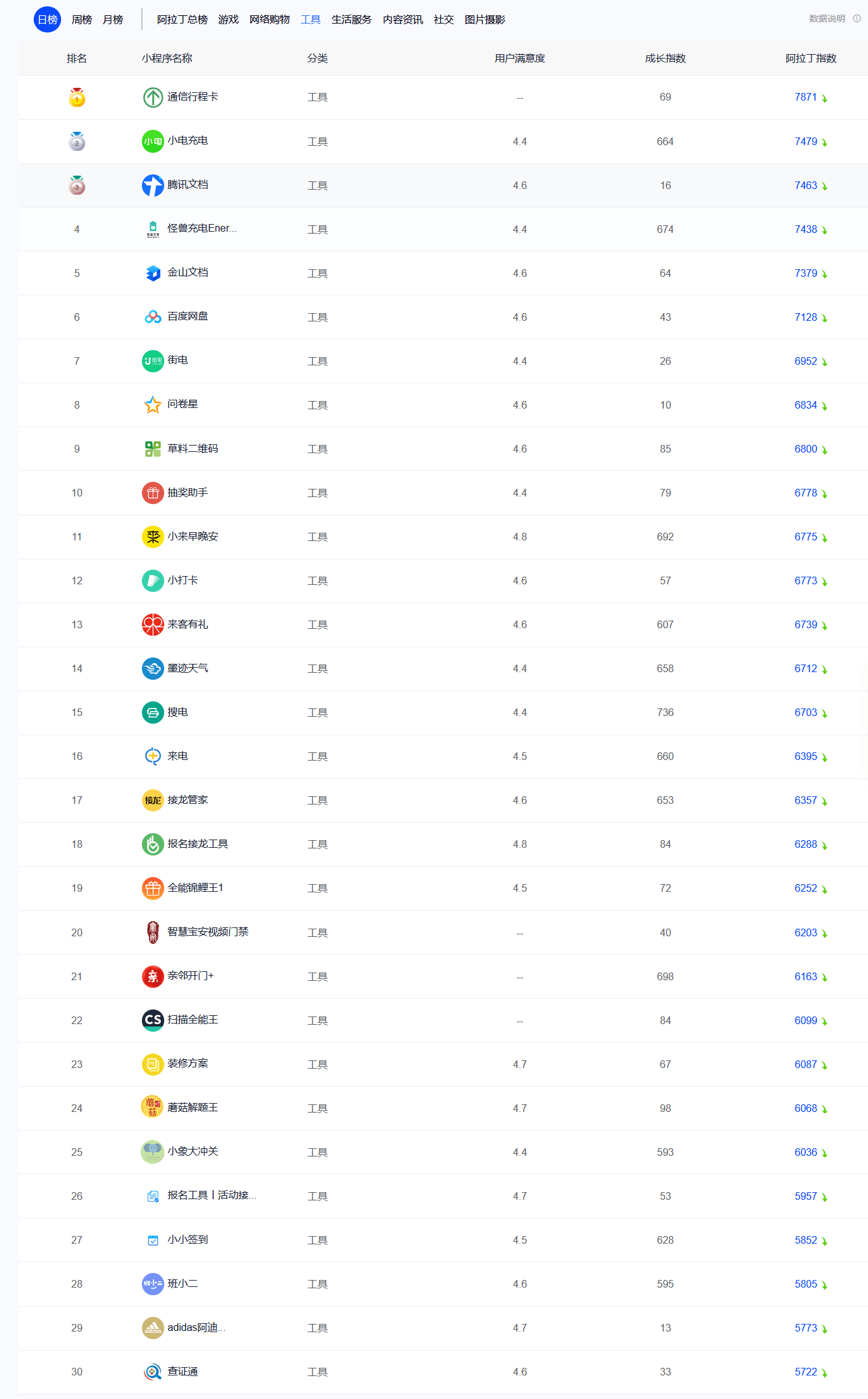Image resolution: width=868 pixels, height=1399 pixels.
Task: Open the 阿拉丁总榜 category
Action: click(x=183, y=20)
